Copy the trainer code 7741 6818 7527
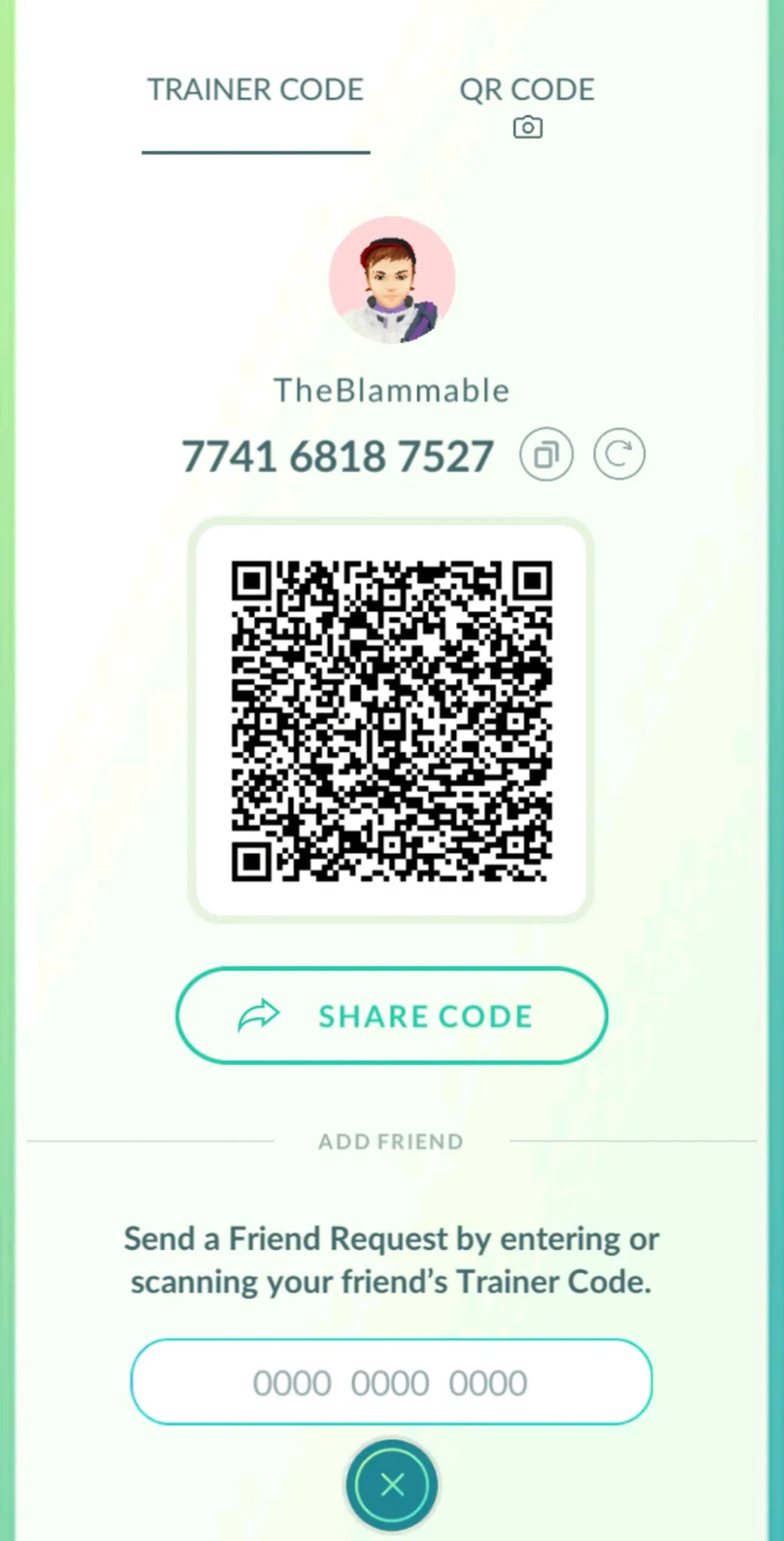The width and height of the screenshot is (784, 1541). tap(546, 455)
